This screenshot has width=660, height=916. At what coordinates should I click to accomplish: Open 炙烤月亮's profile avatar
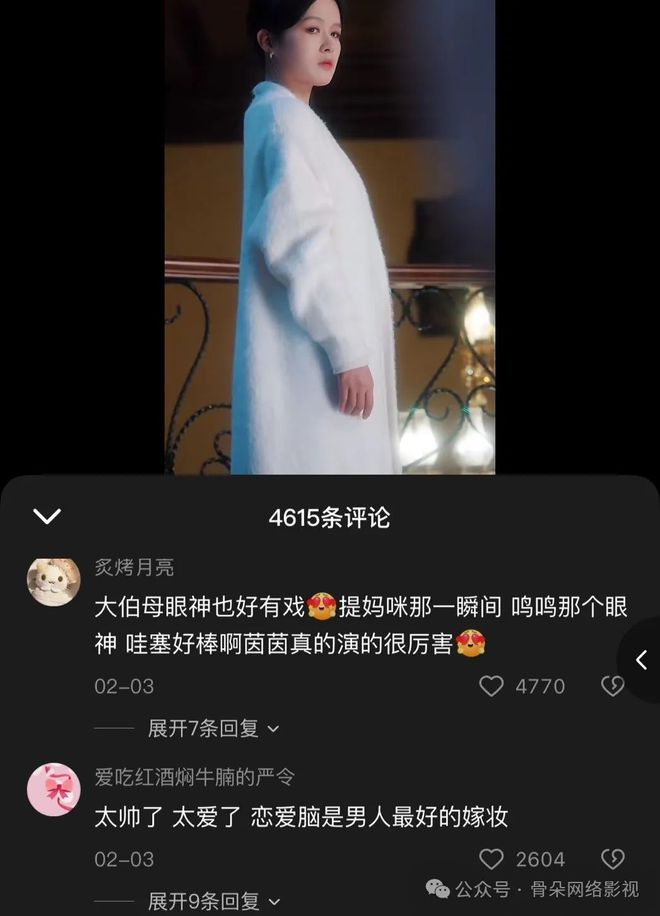click(x=53, y=581)
